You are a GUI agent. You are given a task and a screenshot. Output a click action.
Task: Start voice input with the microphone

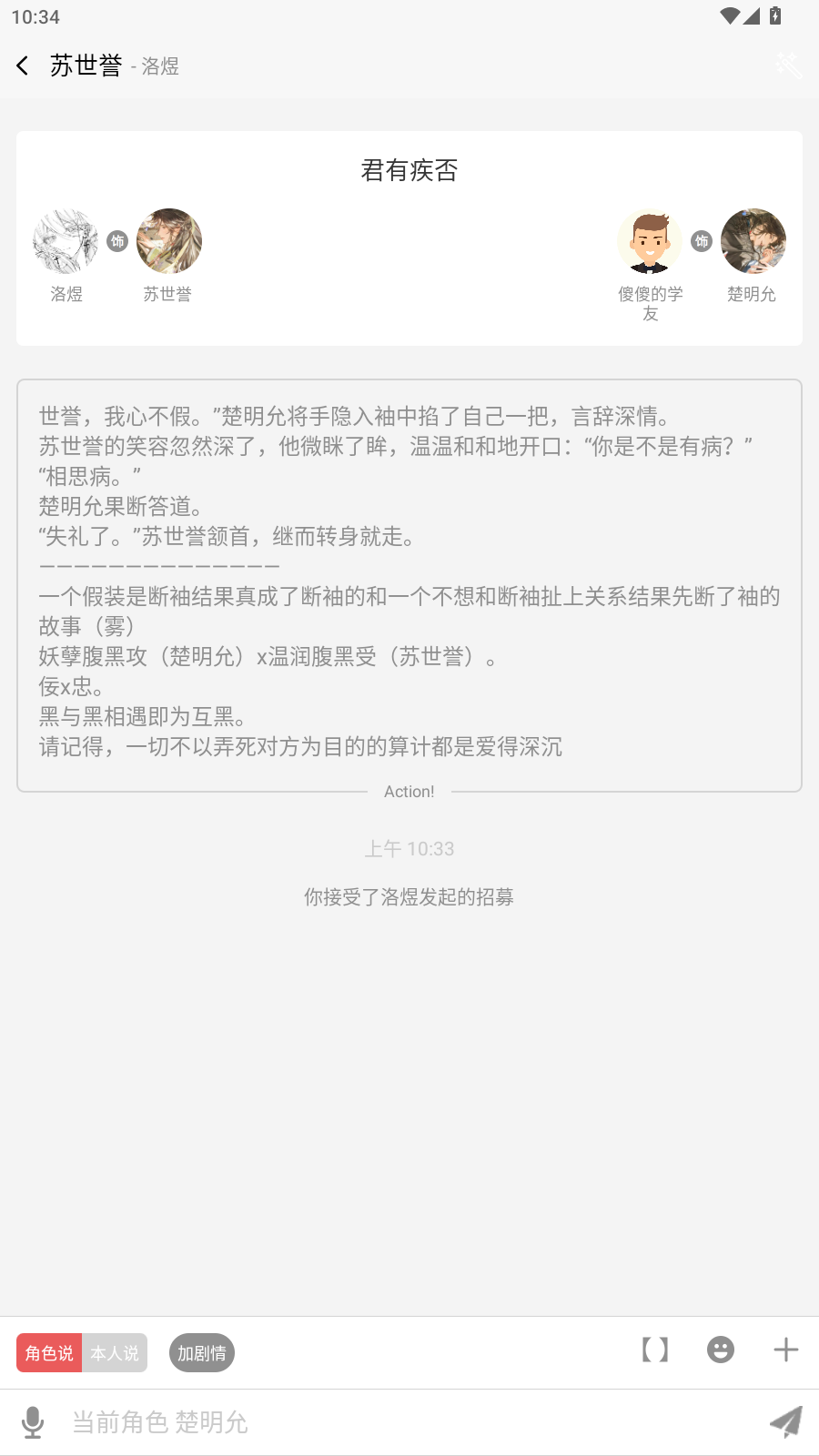[33, 1421]
